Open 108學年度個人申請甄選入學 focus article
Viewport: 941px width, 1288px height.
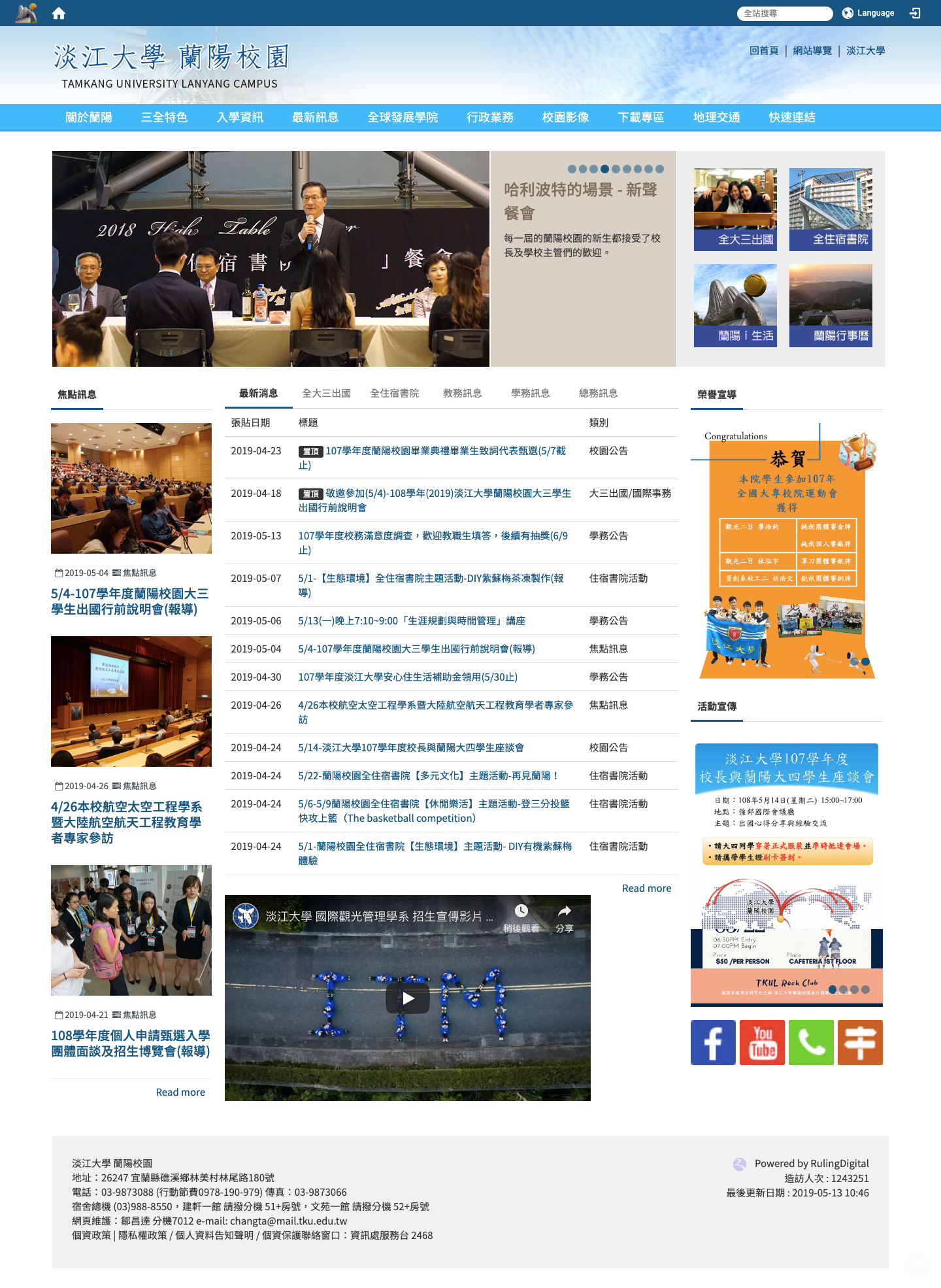131,1043
